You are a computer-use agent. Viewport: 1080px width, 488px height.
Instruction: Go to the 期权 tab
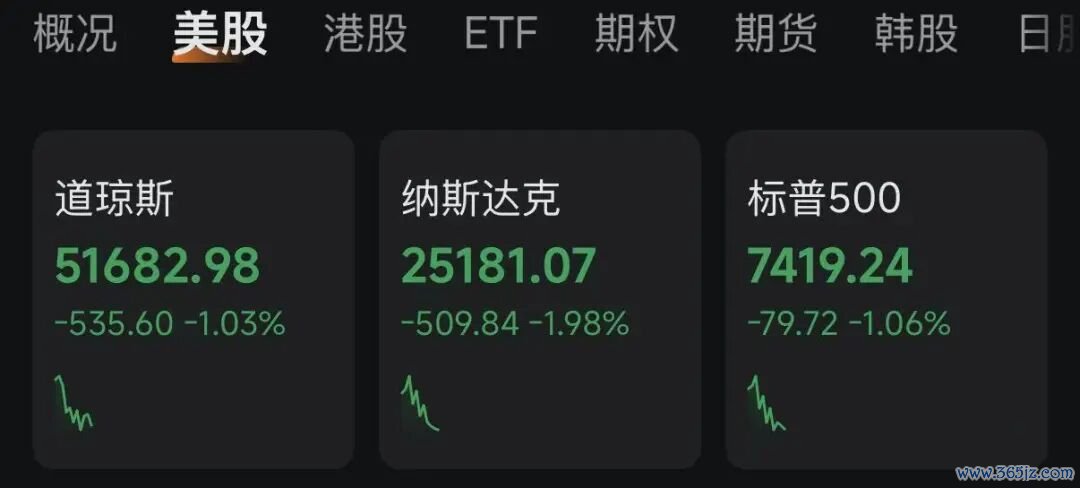tap(637, 33)
